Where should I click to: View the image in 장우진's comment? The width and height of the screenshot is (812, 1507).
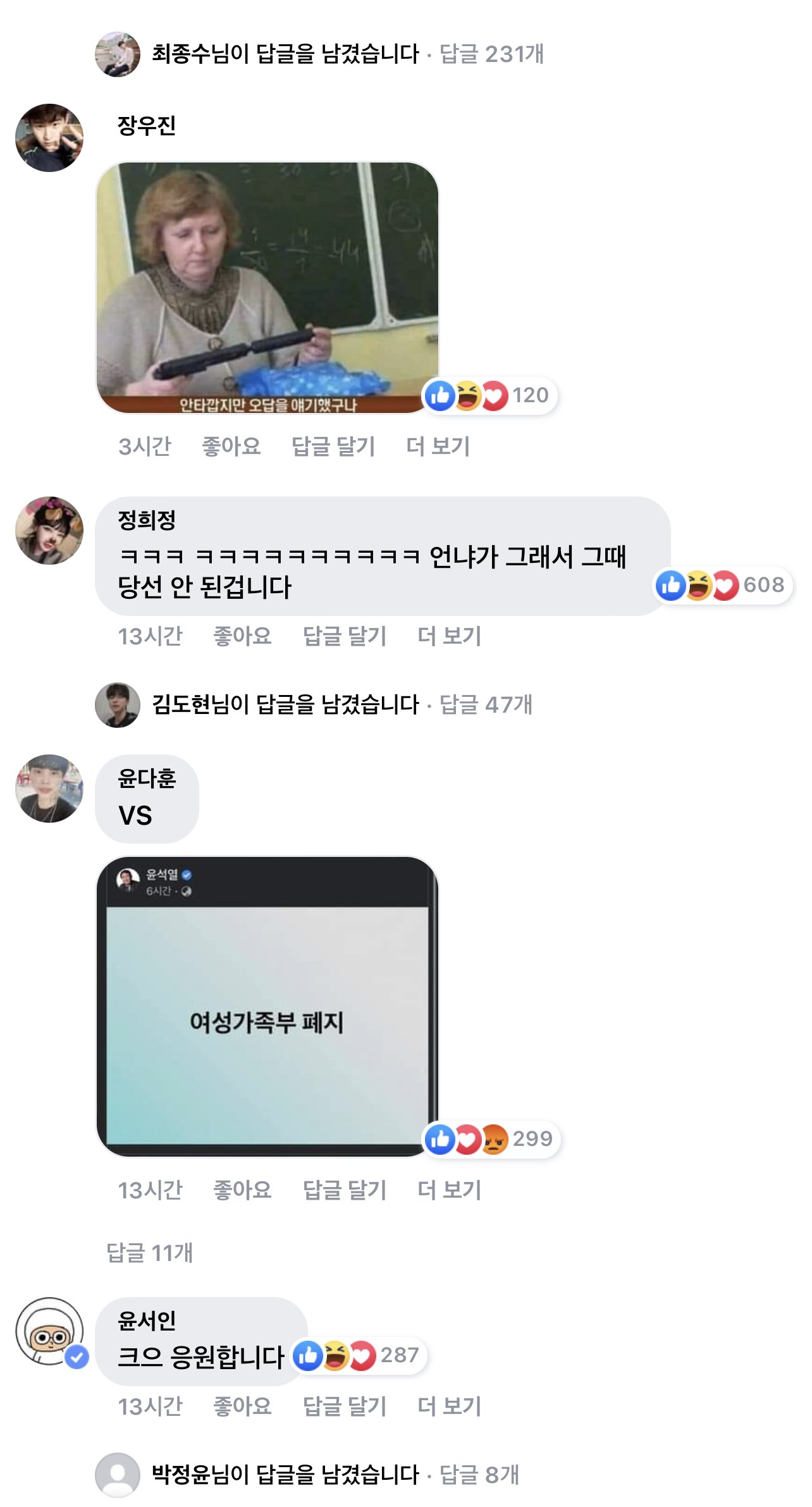[x=267, y=288]
